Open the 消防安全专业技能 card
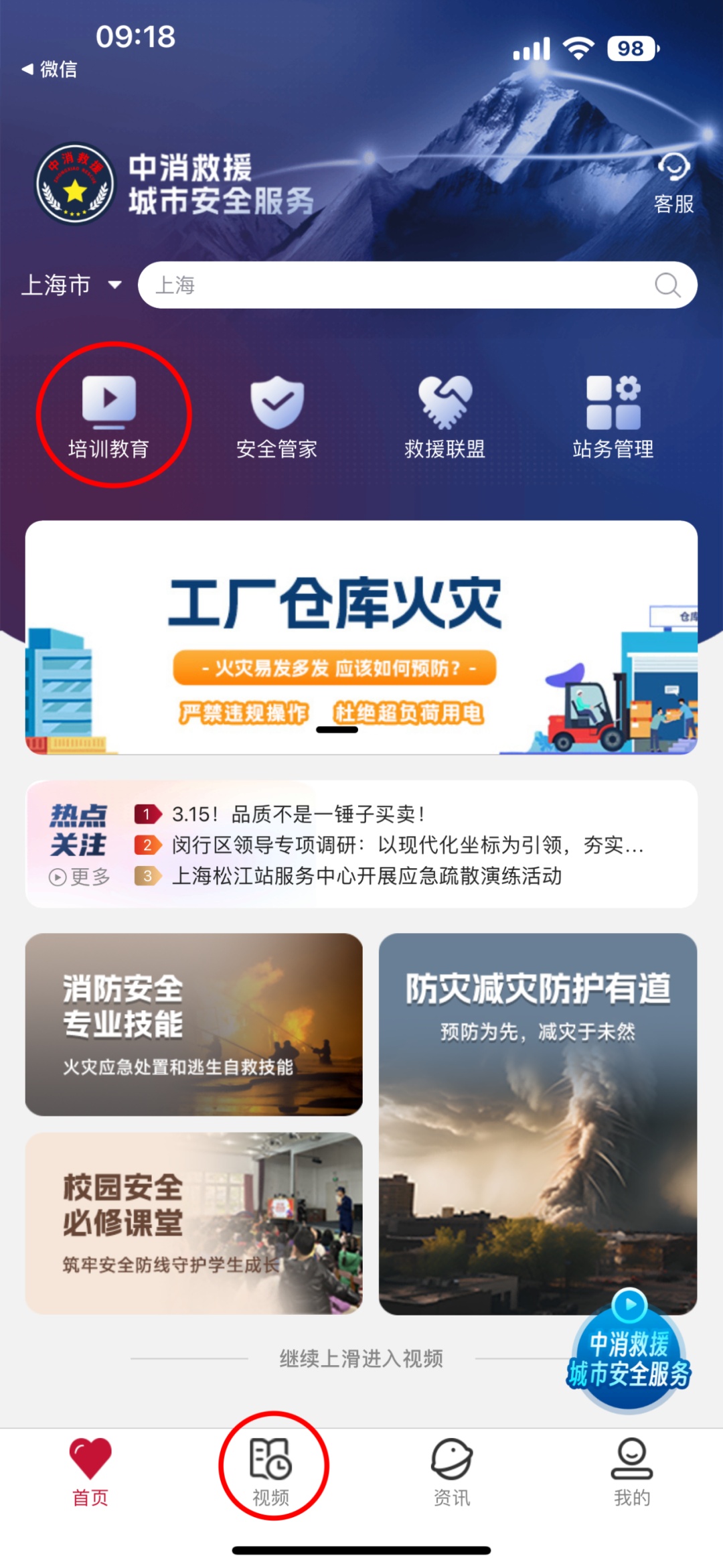Viewport: 723px width, 1568px height. pos(193,1024)
